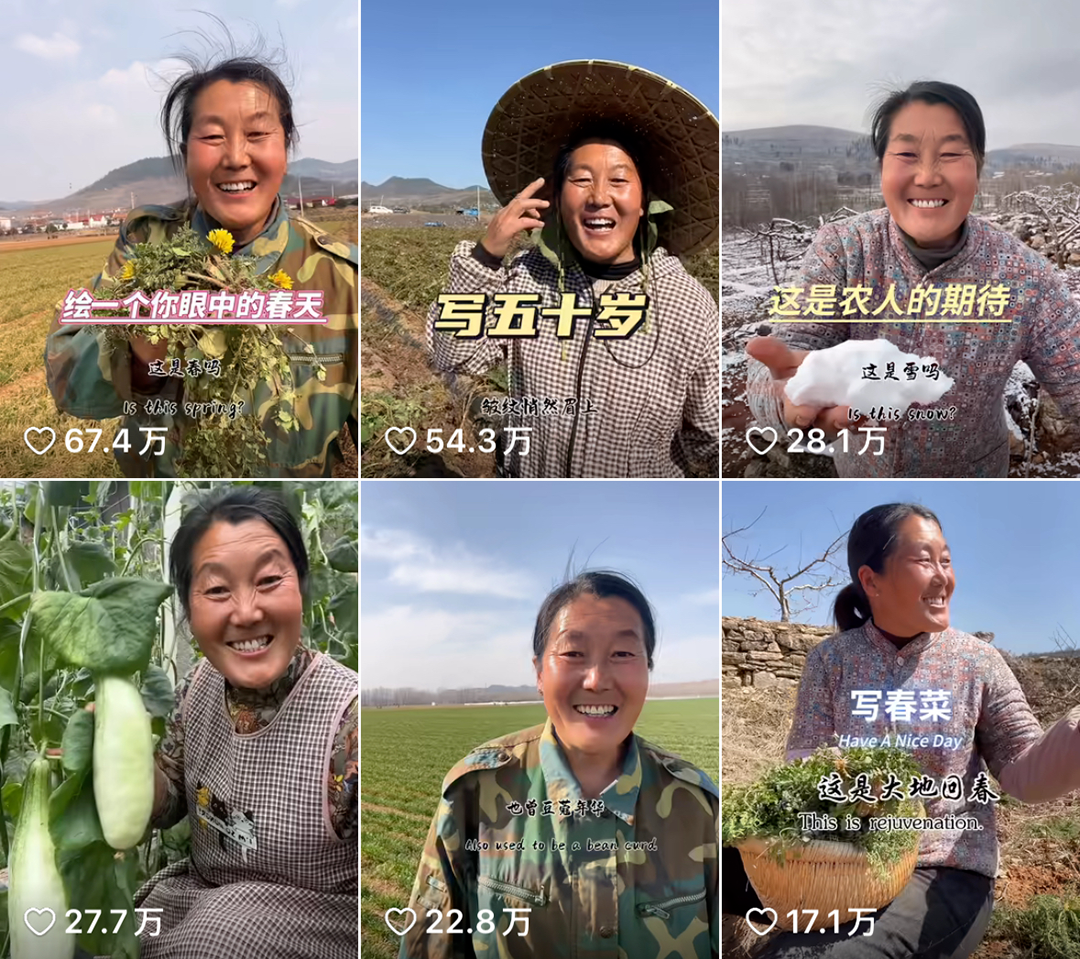Play the video with 22.8万 likes
This screenshot has width=1080, height=959.
pos(540,718)
